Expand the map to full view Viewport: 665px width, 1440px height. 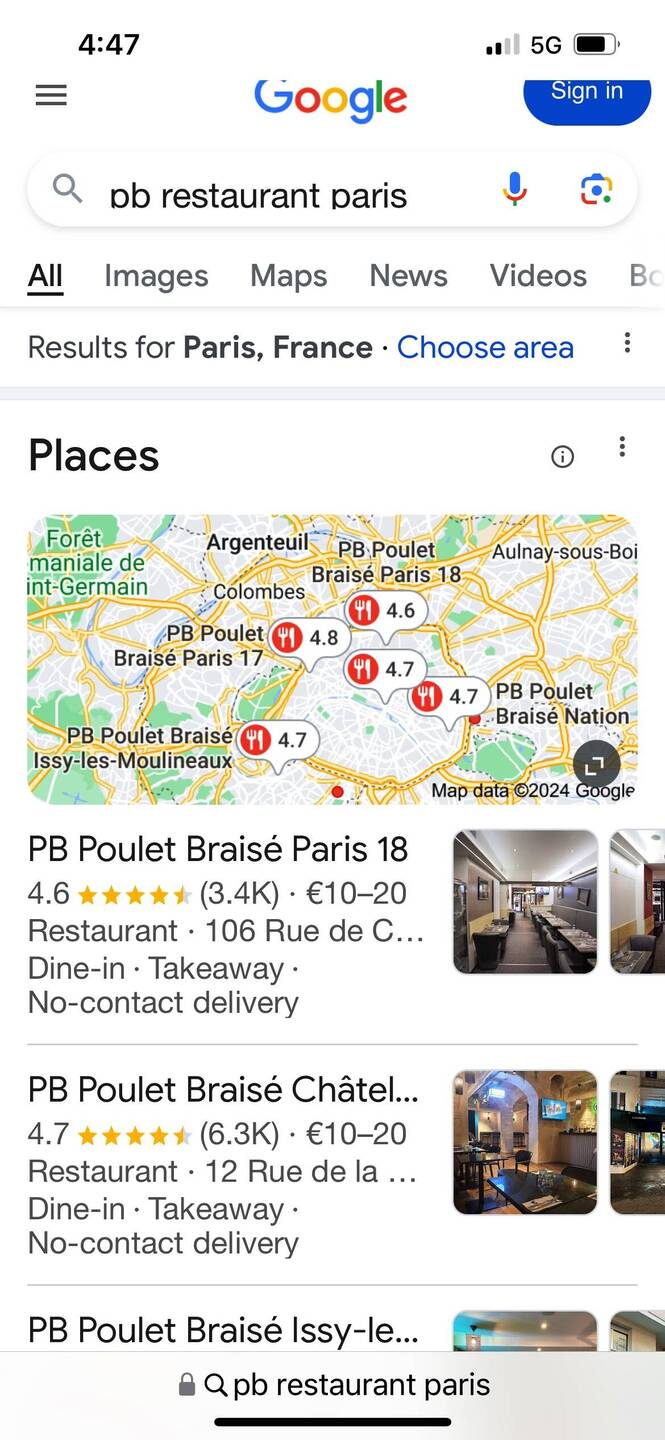596,765
